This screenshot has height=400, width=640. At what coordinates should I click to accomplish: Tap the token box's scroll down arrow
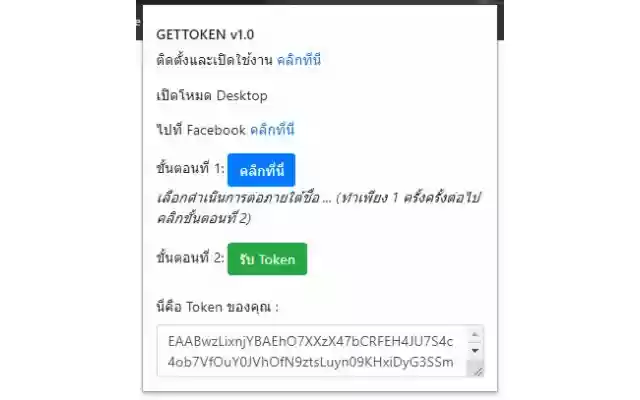pos(476,351)
